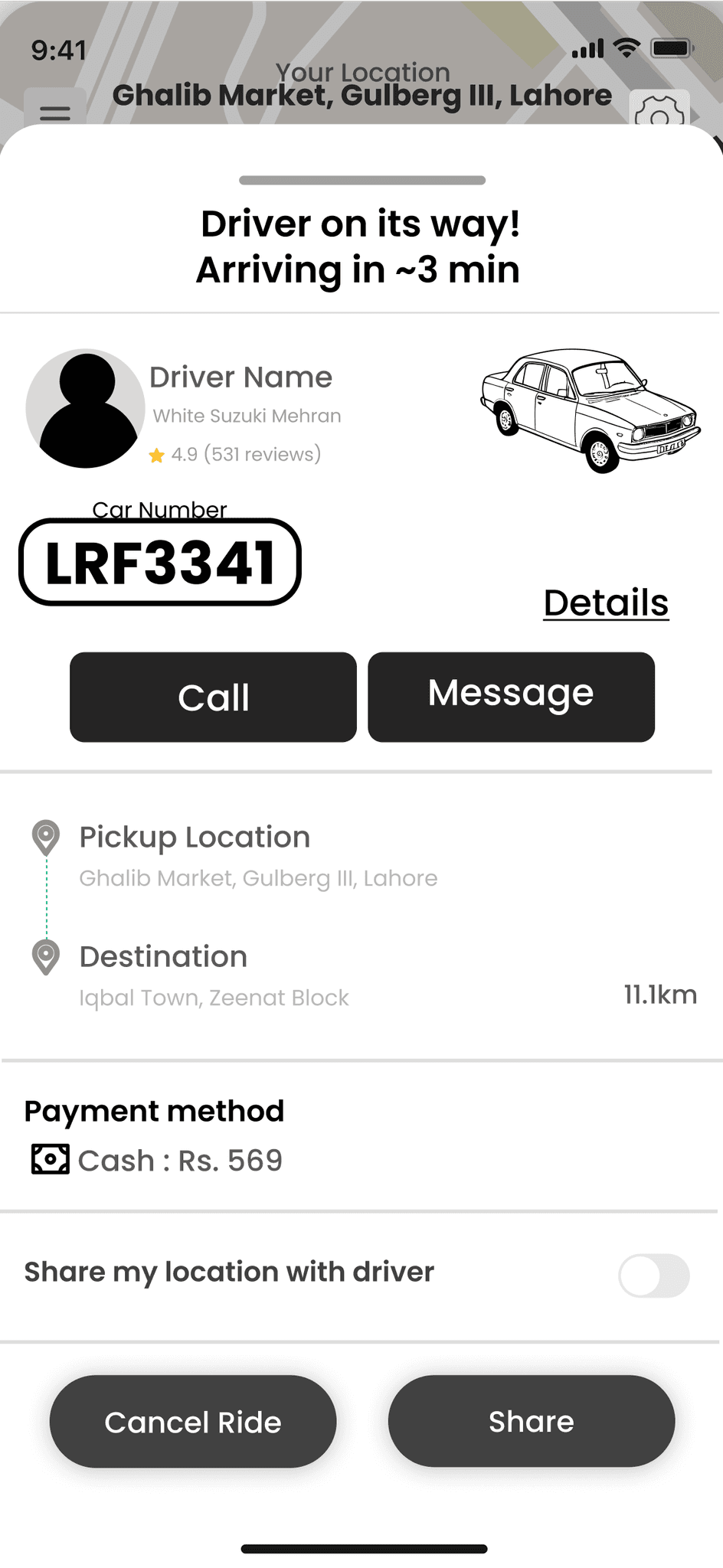Open the hamburger menu button
This screenshot has height=1568, width=723.
(54, 109)
